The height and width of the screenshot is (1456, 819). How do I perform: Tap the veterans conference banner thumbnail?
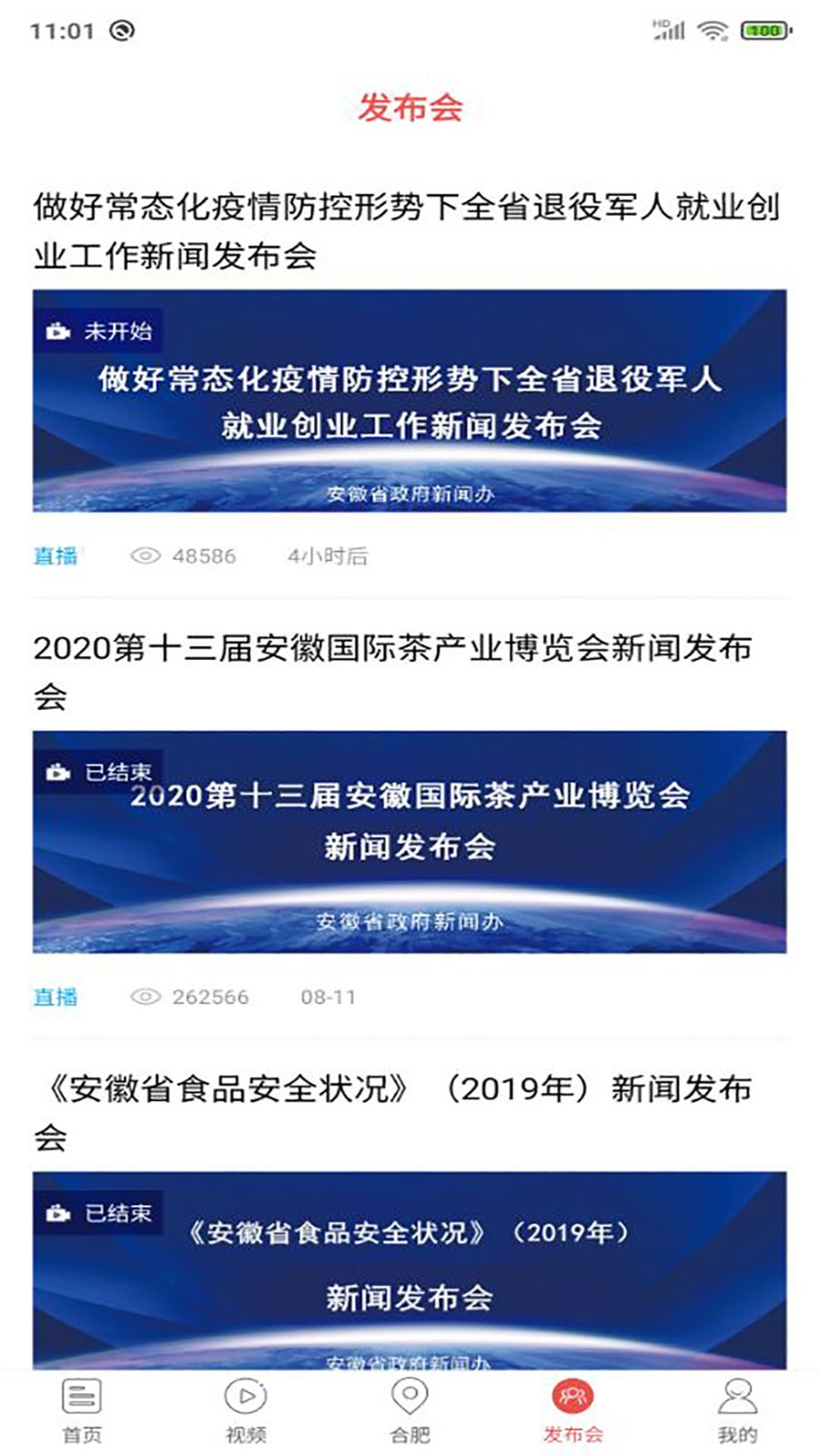coord(409,405)
